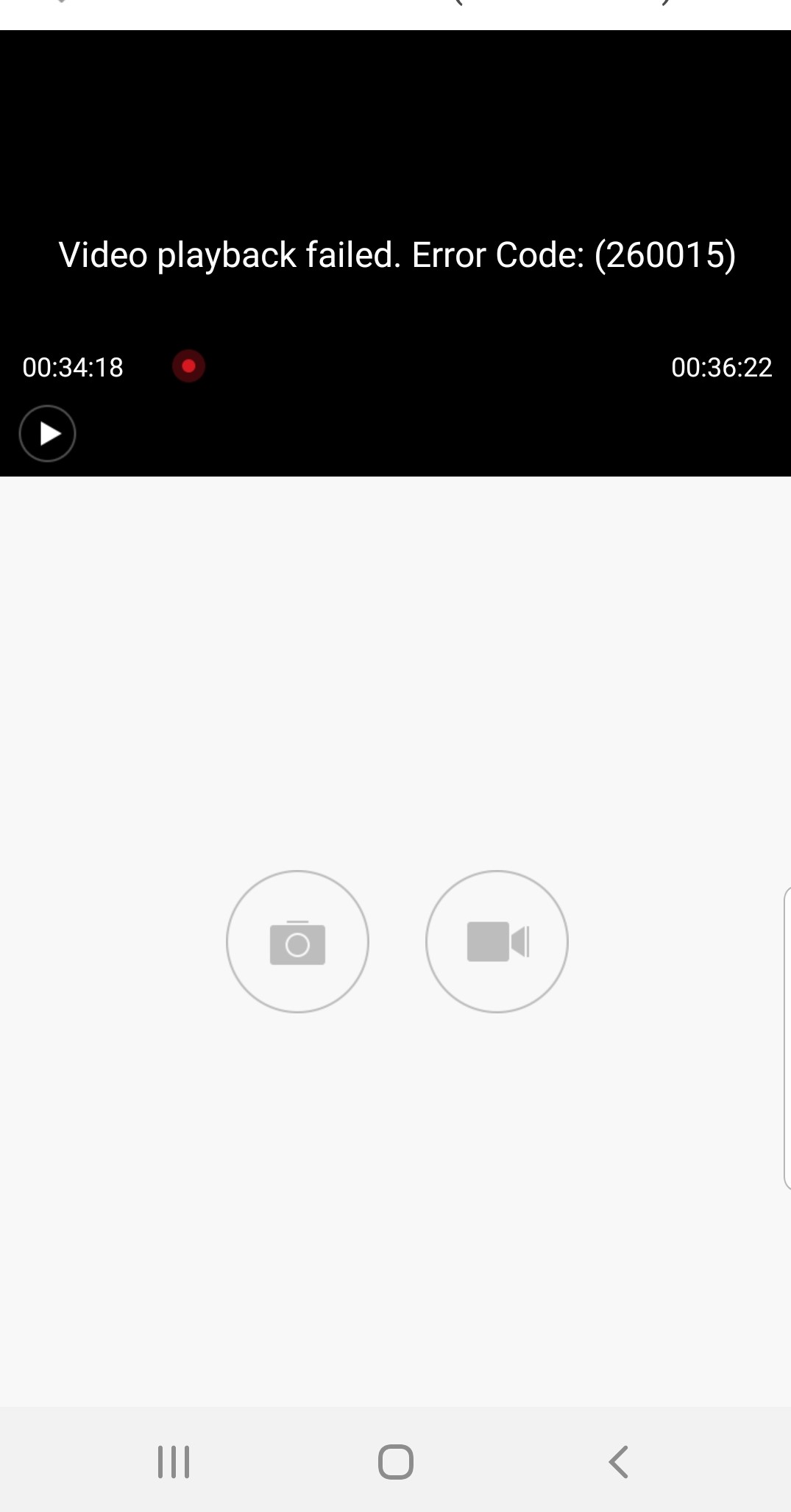Toggle snapshot mode with the camera button

297,942
